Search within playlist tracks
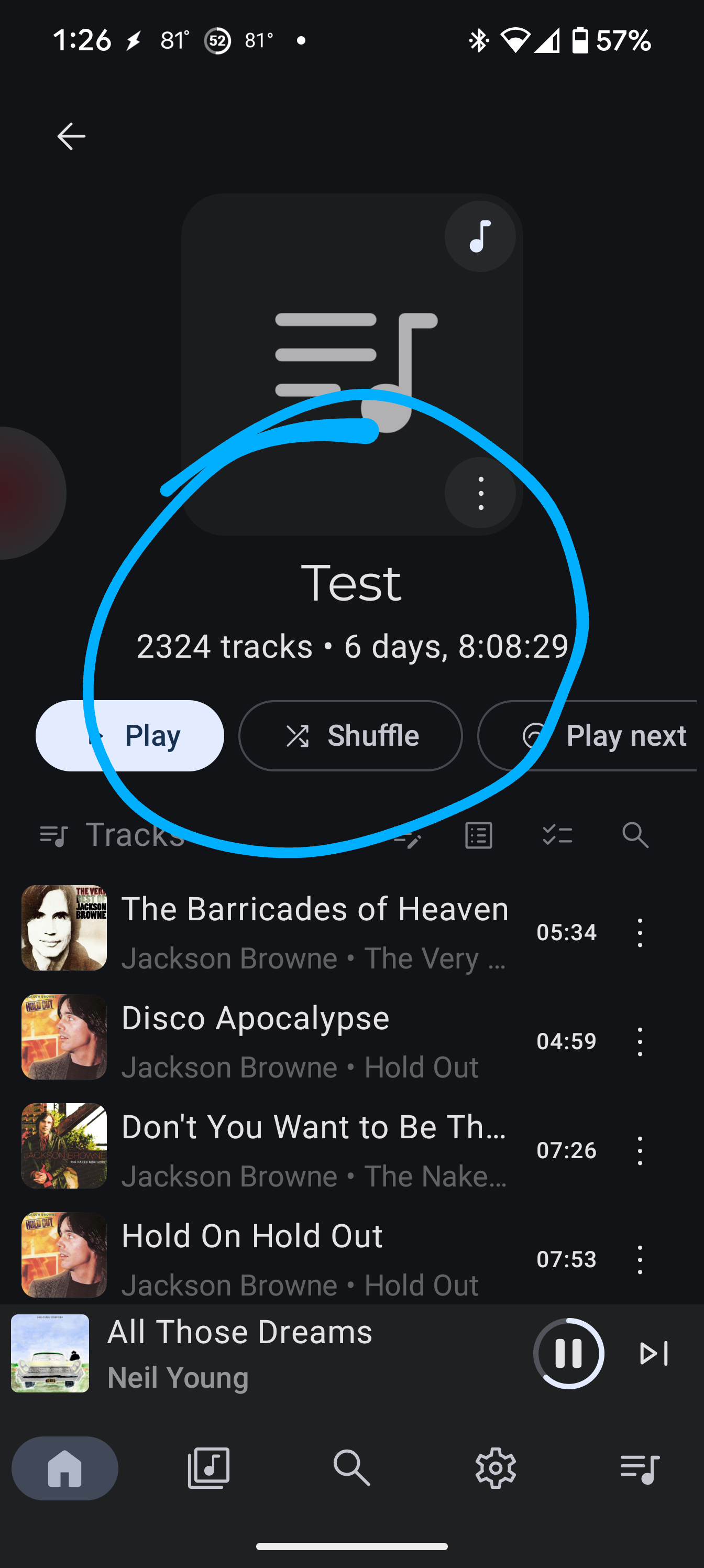 [x=635, y=835]
